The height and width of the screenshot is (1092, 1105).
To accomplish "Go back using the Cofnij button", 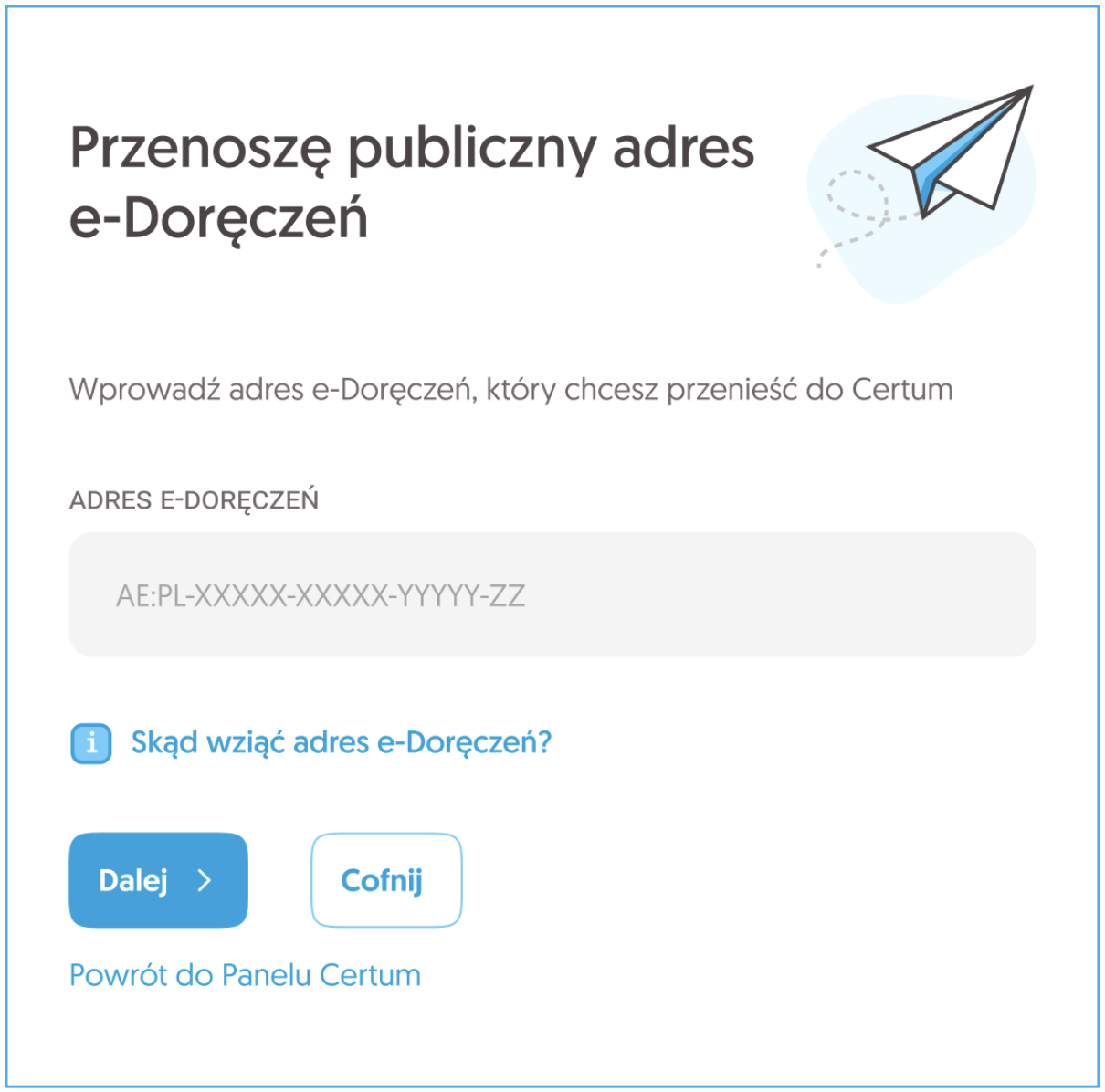I will (386, 880).
